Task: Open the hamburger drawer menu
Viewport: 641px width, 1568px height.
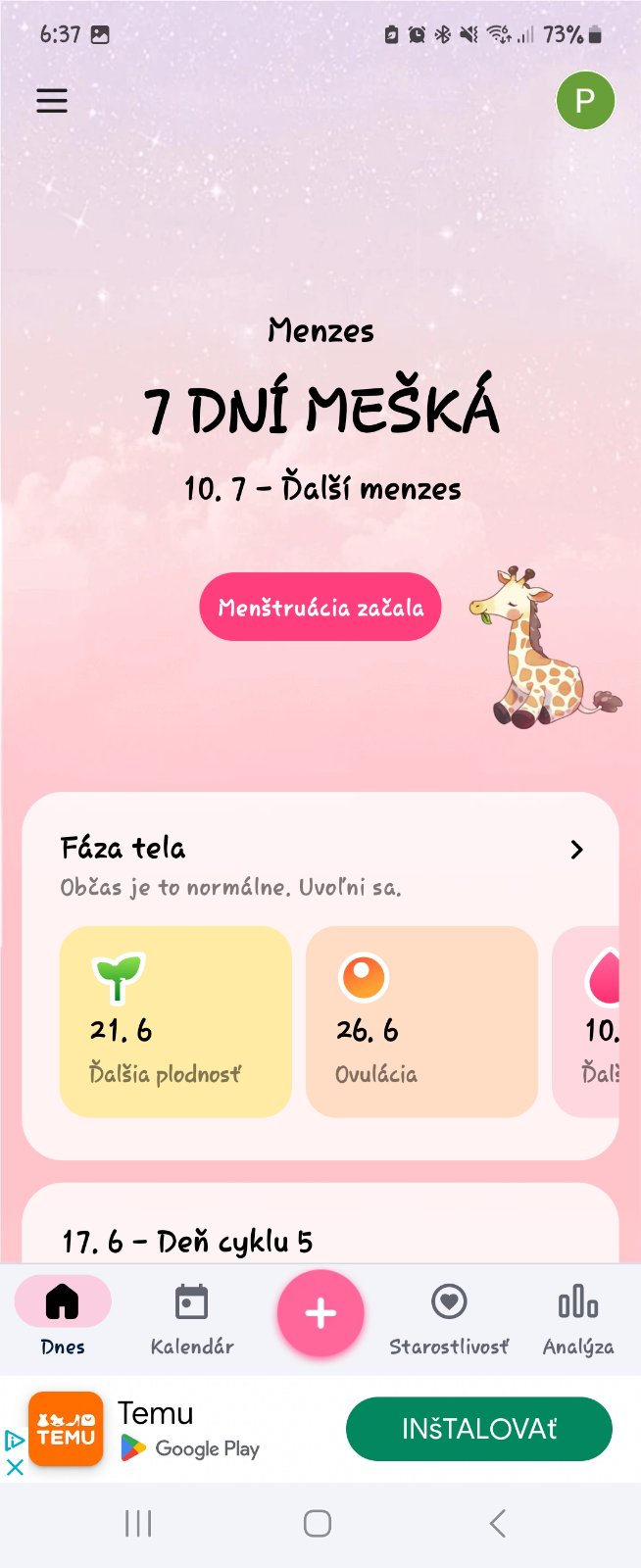Action: click(x=52, y=100)
